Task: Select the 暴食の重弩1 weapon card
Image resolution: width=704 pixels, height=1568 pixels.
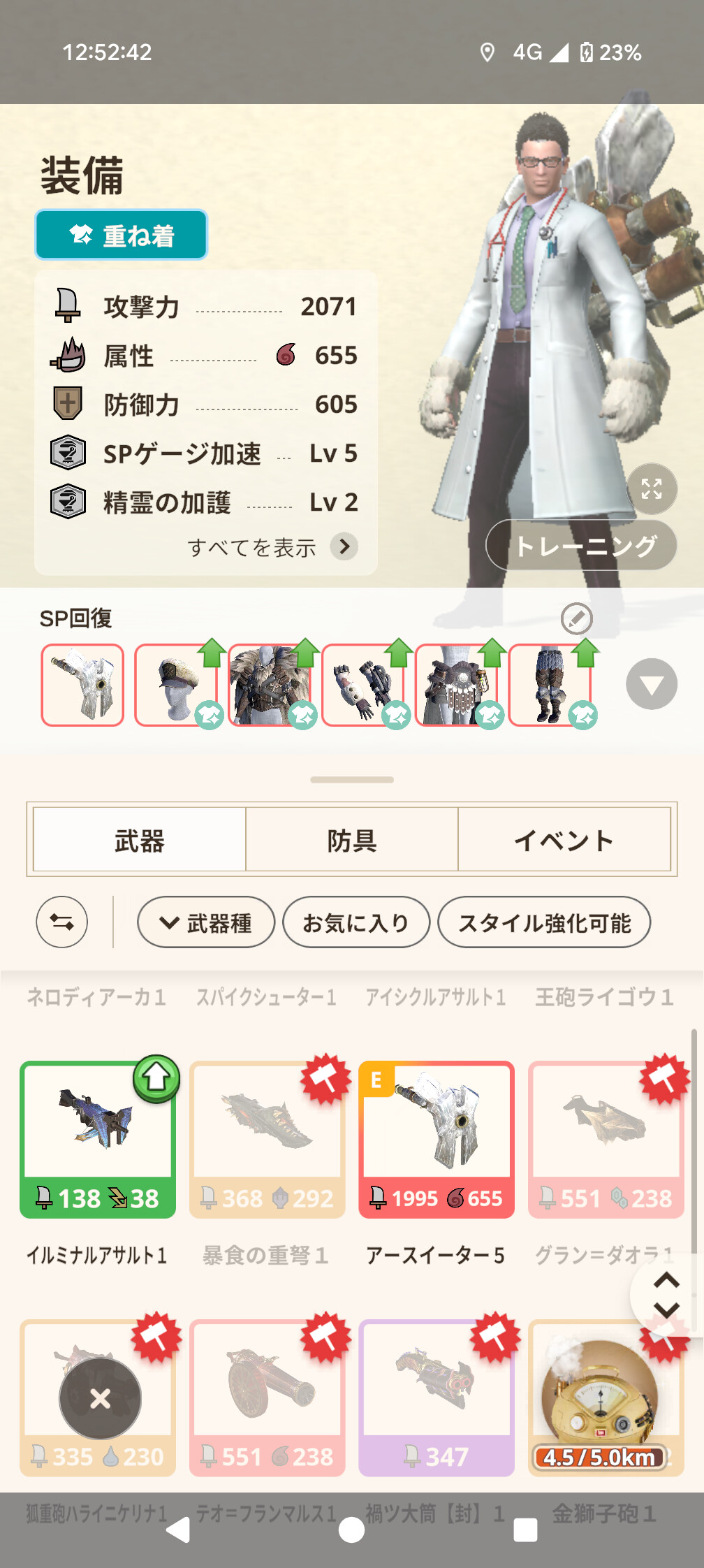Action: [267, 1139]
